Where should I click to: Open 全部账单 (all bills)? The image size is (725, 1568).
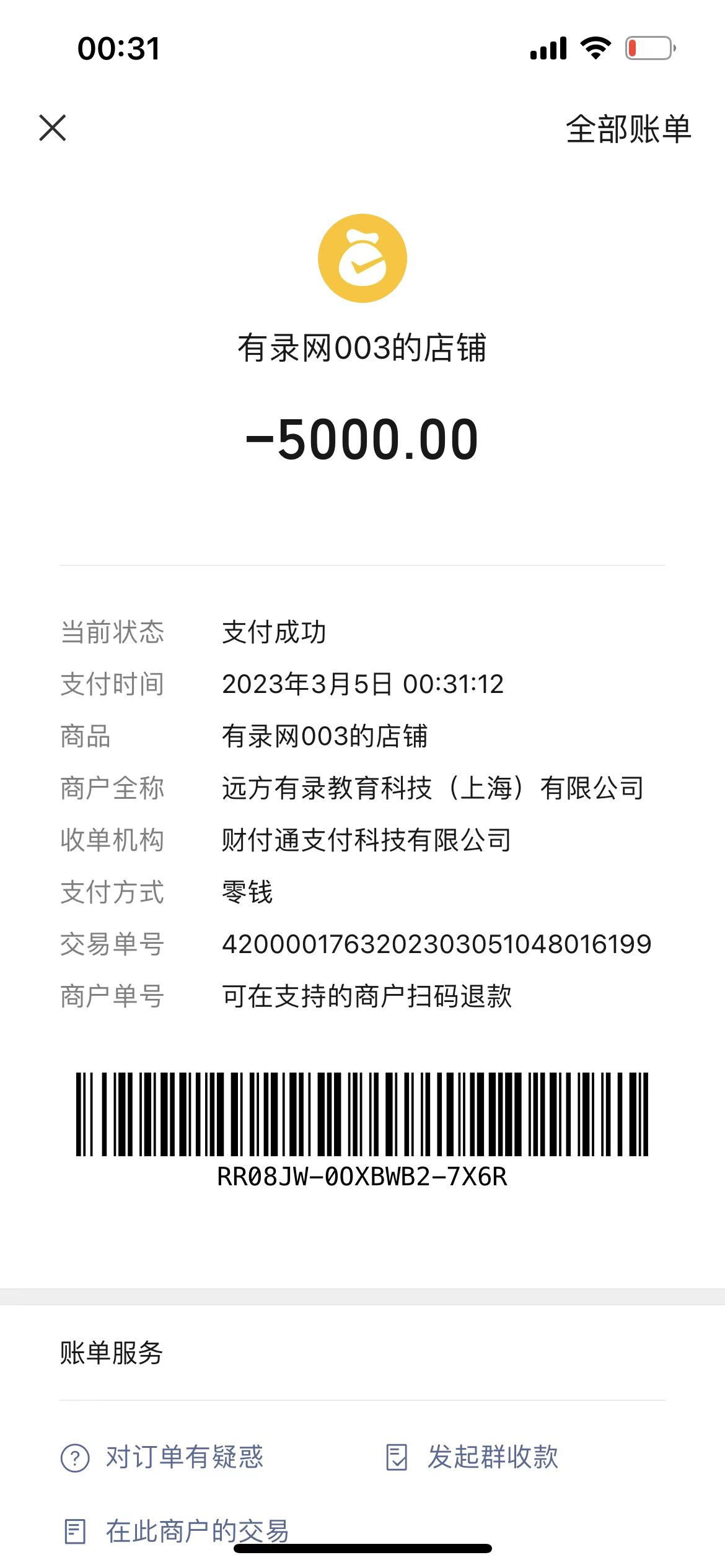[628, 129]
